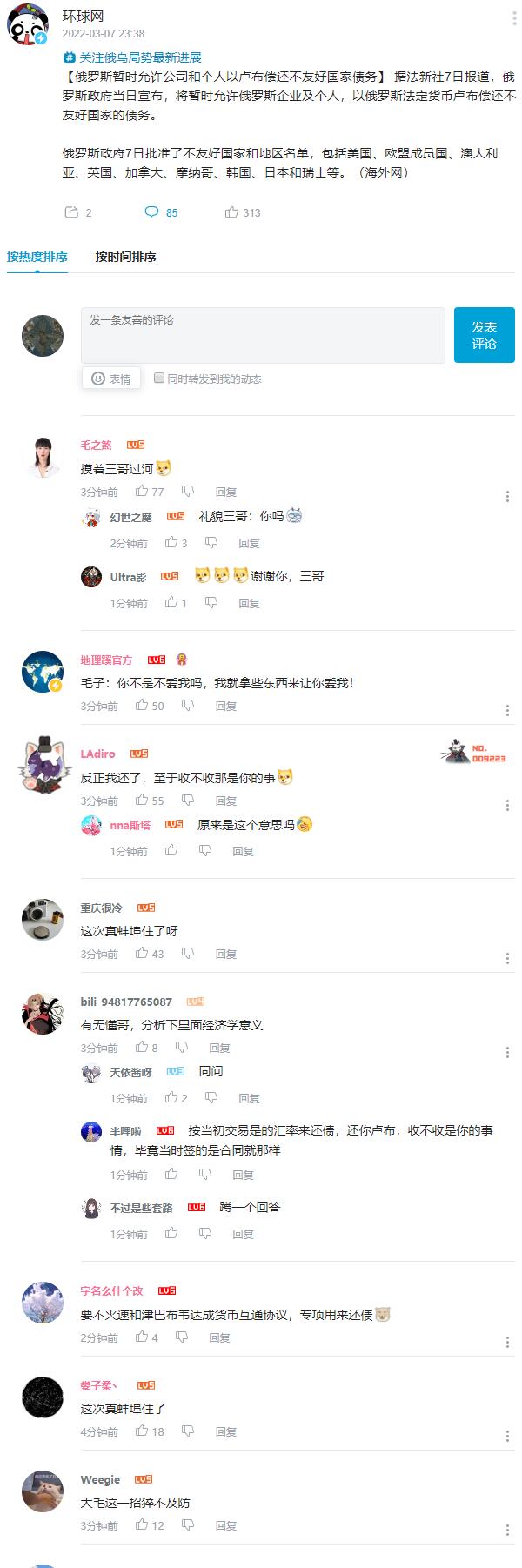The image size is (522, 1568).
Task: Check 同时转发到我的动态 box
Action: (x=159, y=378)
